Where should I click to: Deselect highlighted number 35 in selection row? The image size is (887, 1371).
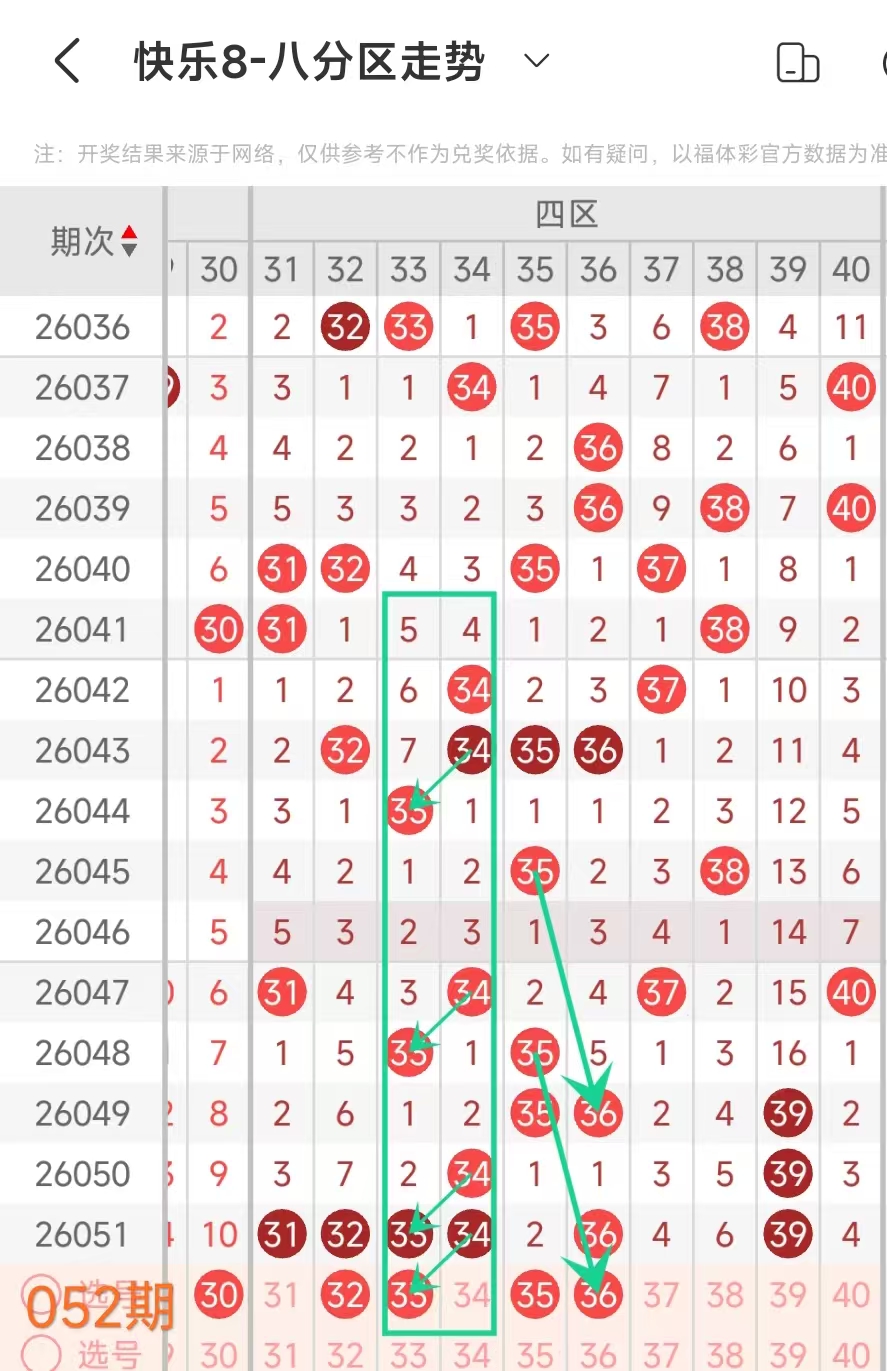tap(535, 1295)
